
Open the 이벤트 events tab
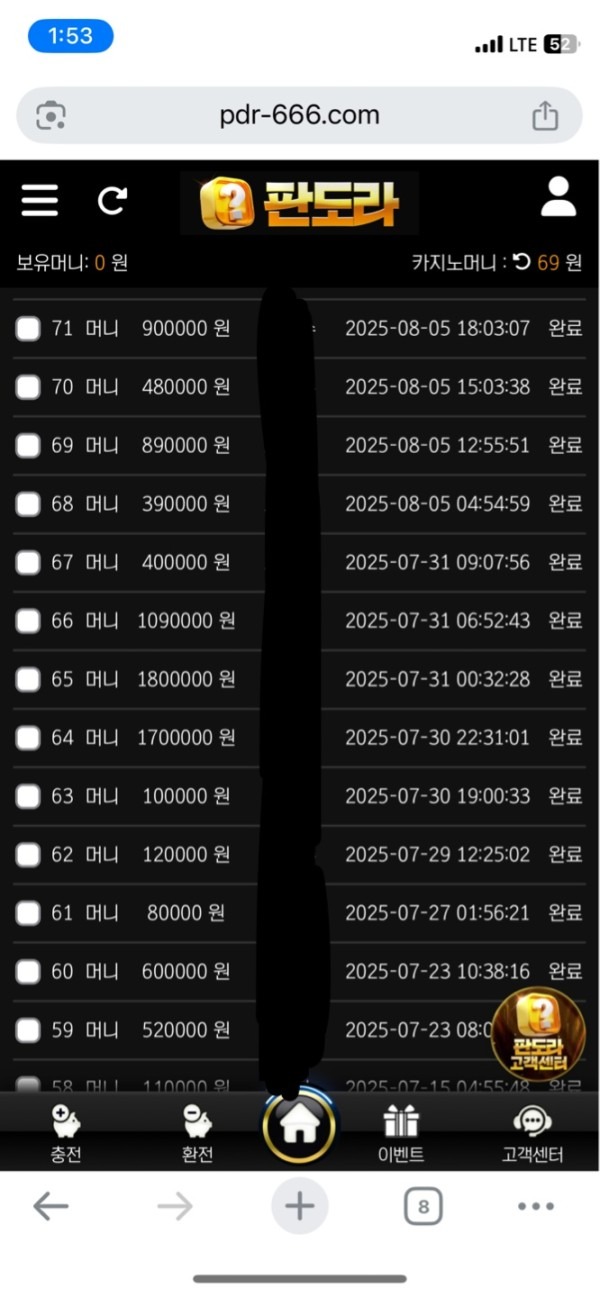coord(401,1134)
